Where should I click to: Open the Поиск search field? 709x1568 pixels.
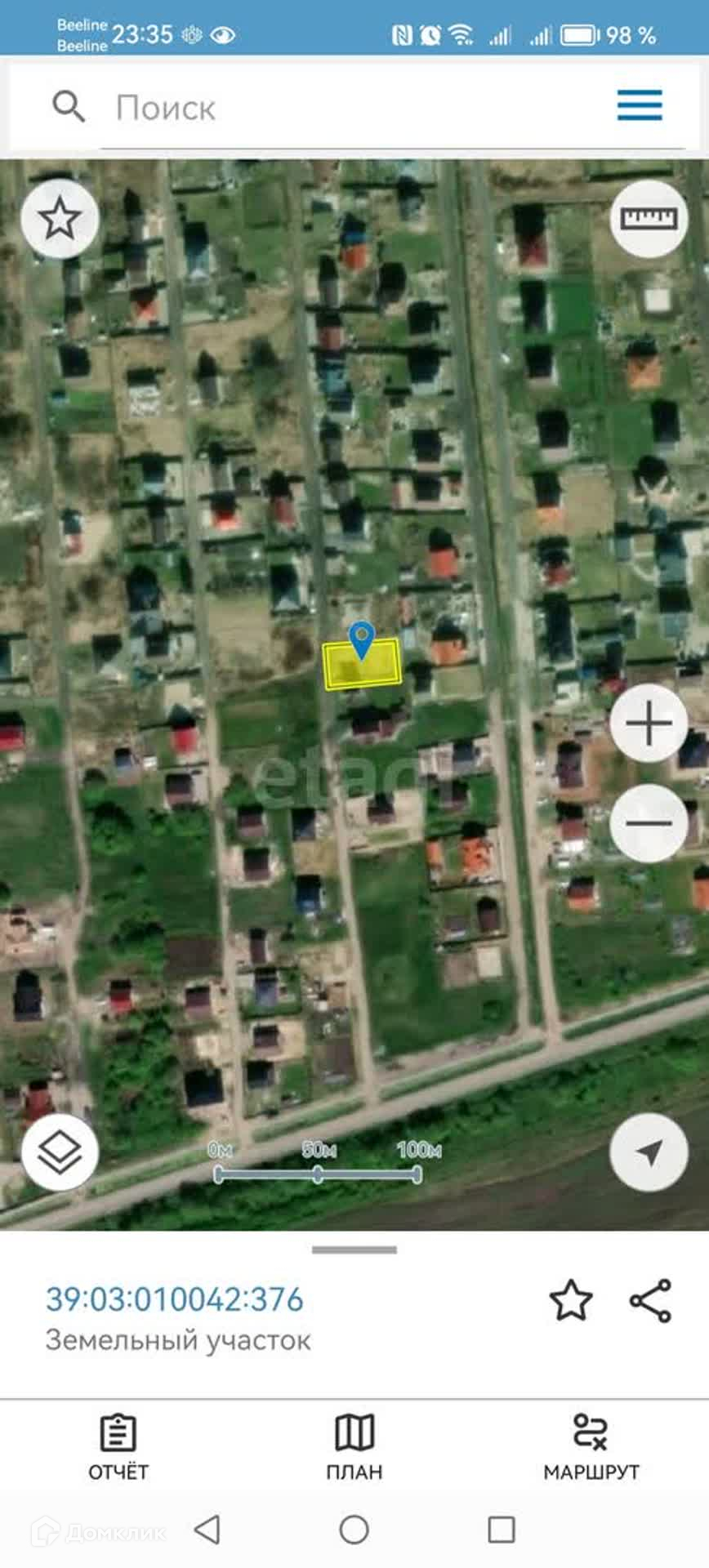coord(327,108)
